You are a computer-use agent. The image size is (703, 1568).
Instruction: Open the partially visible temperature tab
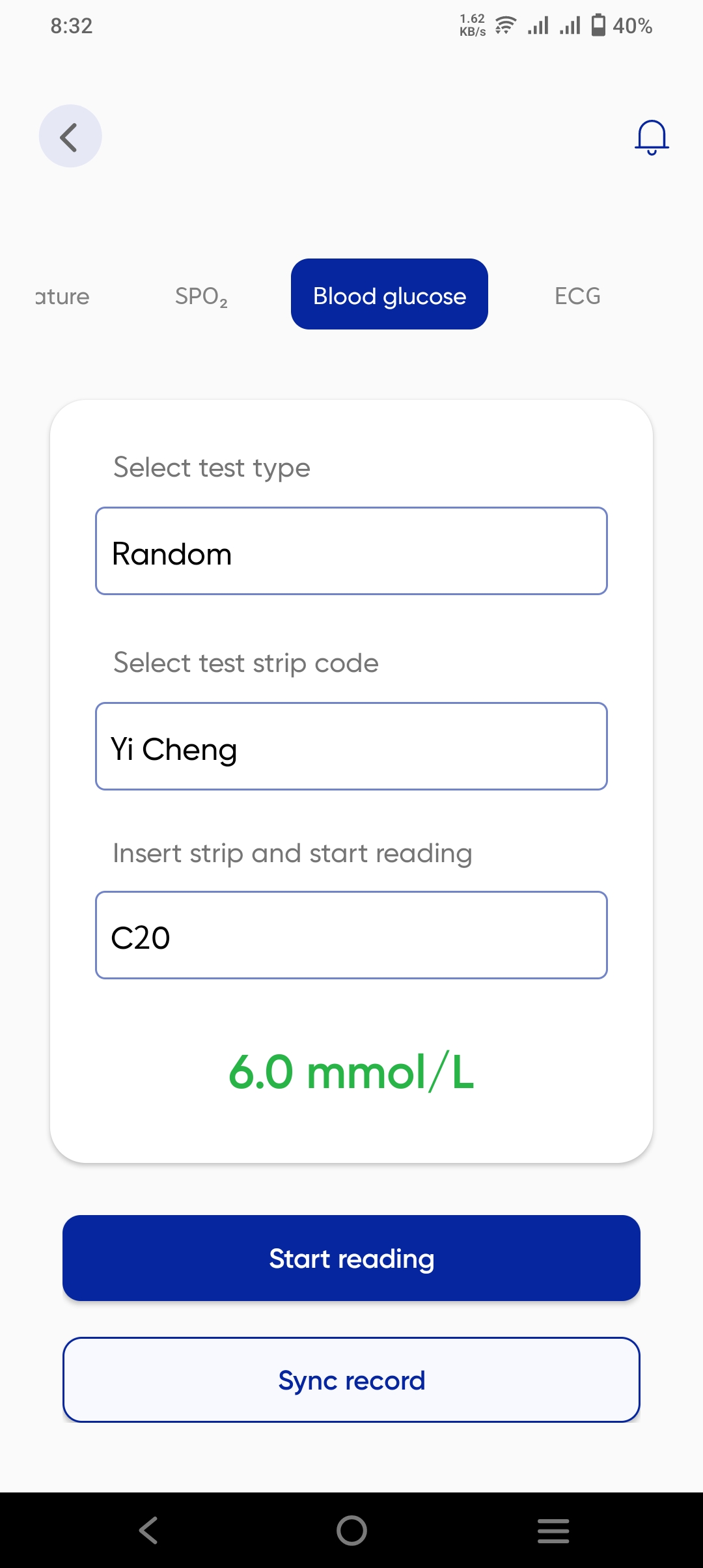click(62, 296)
